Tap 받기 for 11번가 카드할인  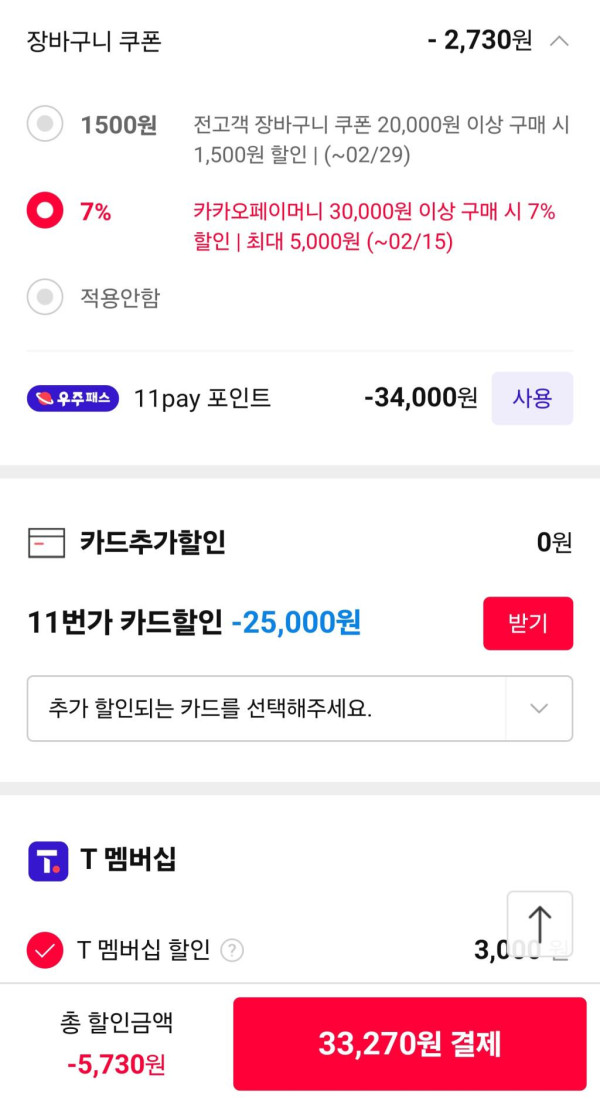pyautogui.click(x=528, y=623)
